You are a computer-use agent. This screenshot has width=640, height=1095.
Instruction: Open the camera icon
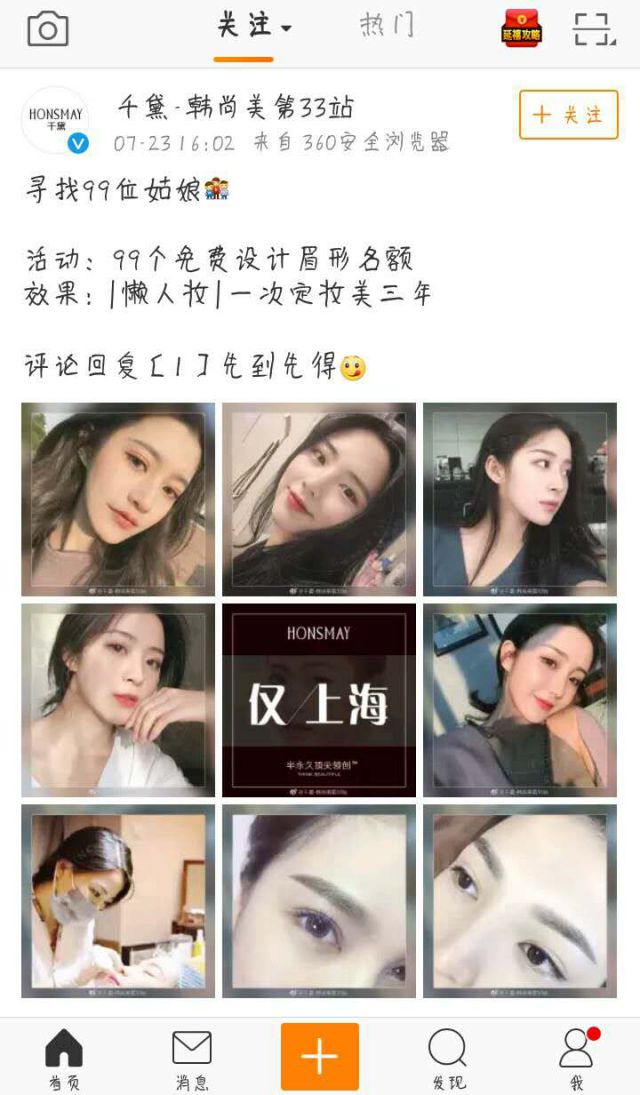pyautogui.click(x=48, y=29)
